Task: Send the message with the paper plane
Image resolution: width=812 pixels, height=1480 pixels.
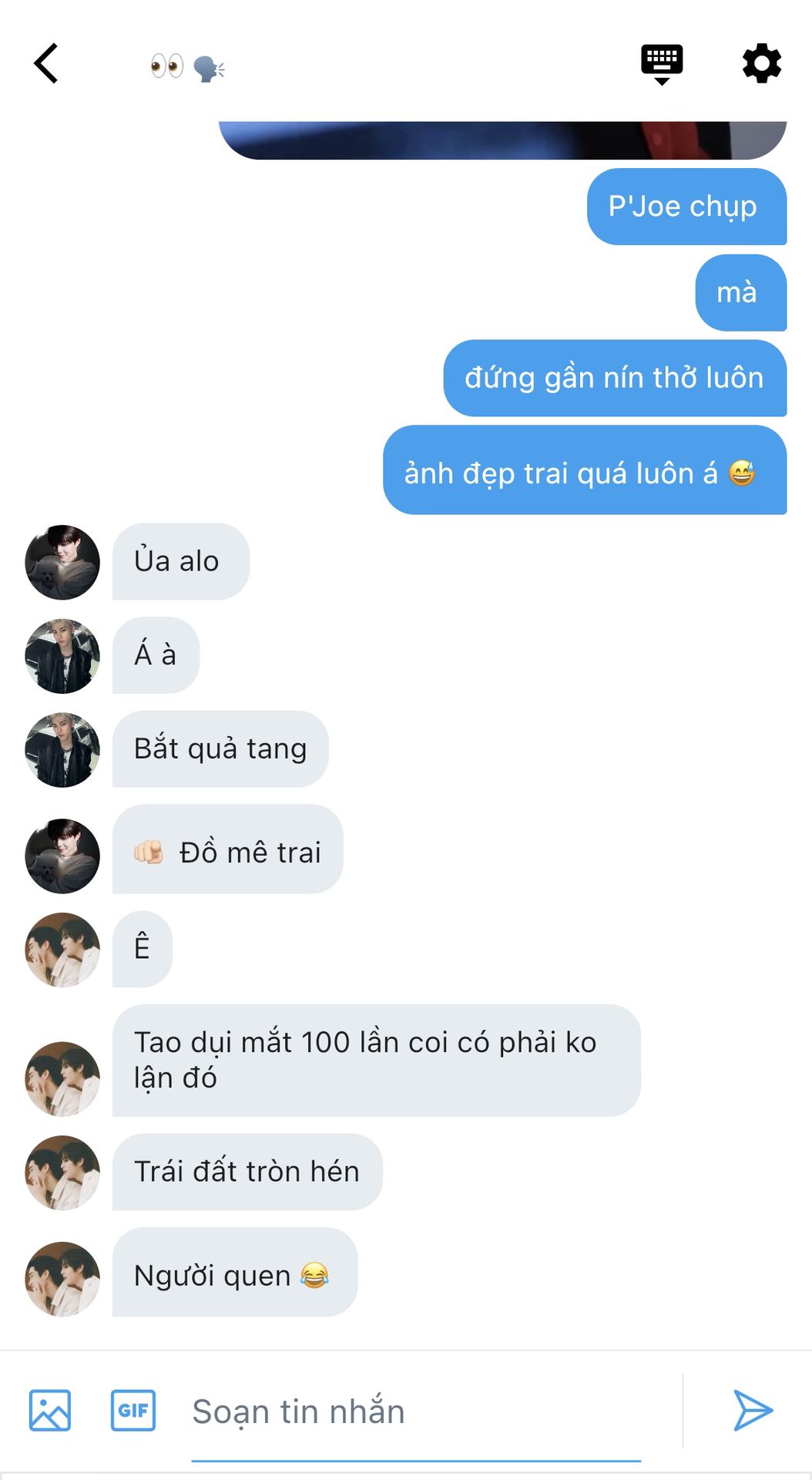Action: tap(752, 1411)
